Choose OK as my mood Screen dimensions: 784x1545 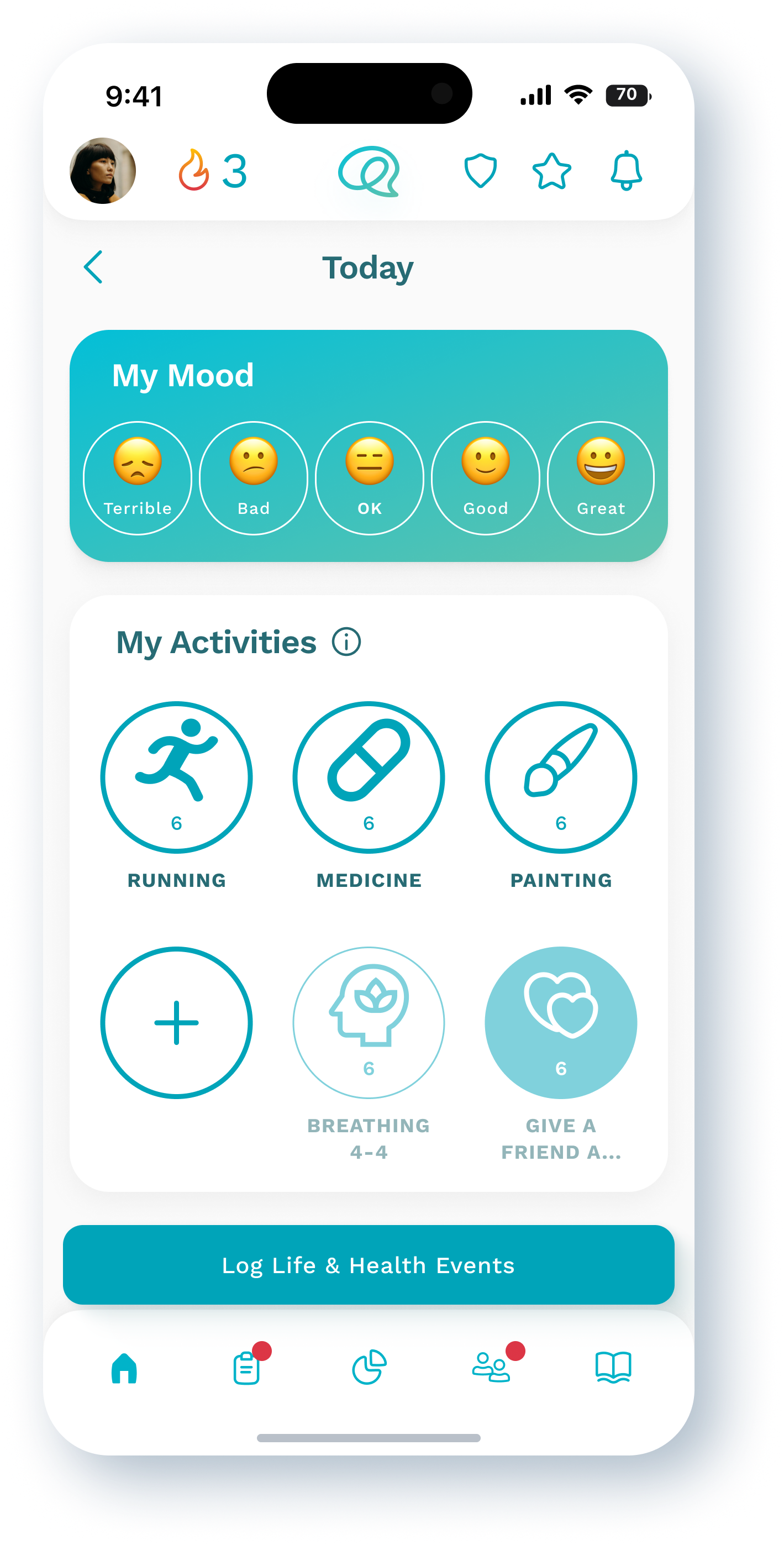[x=370, y=478]
